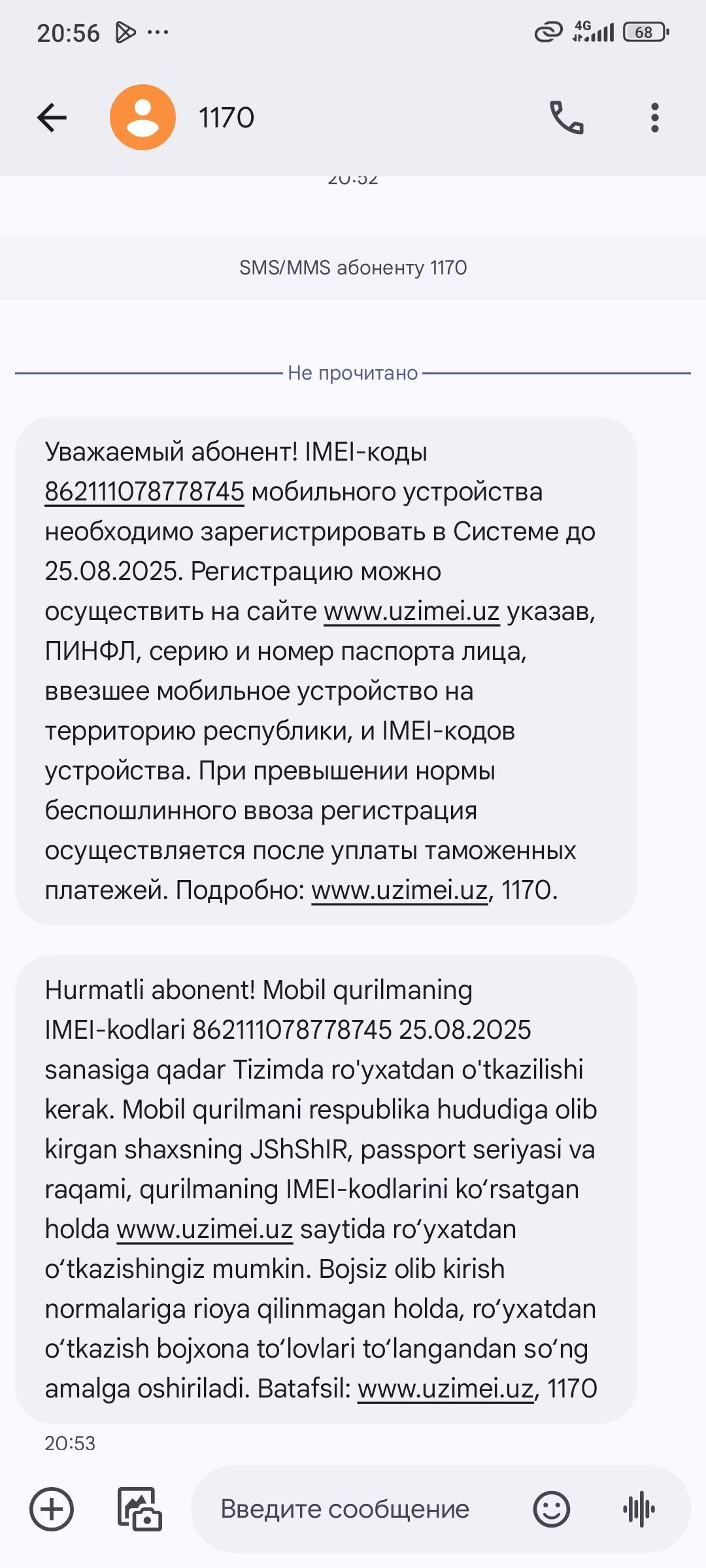Open the overflow menu
The height and width of the screenshot is (1568, 706).
[x=654, y=118]
